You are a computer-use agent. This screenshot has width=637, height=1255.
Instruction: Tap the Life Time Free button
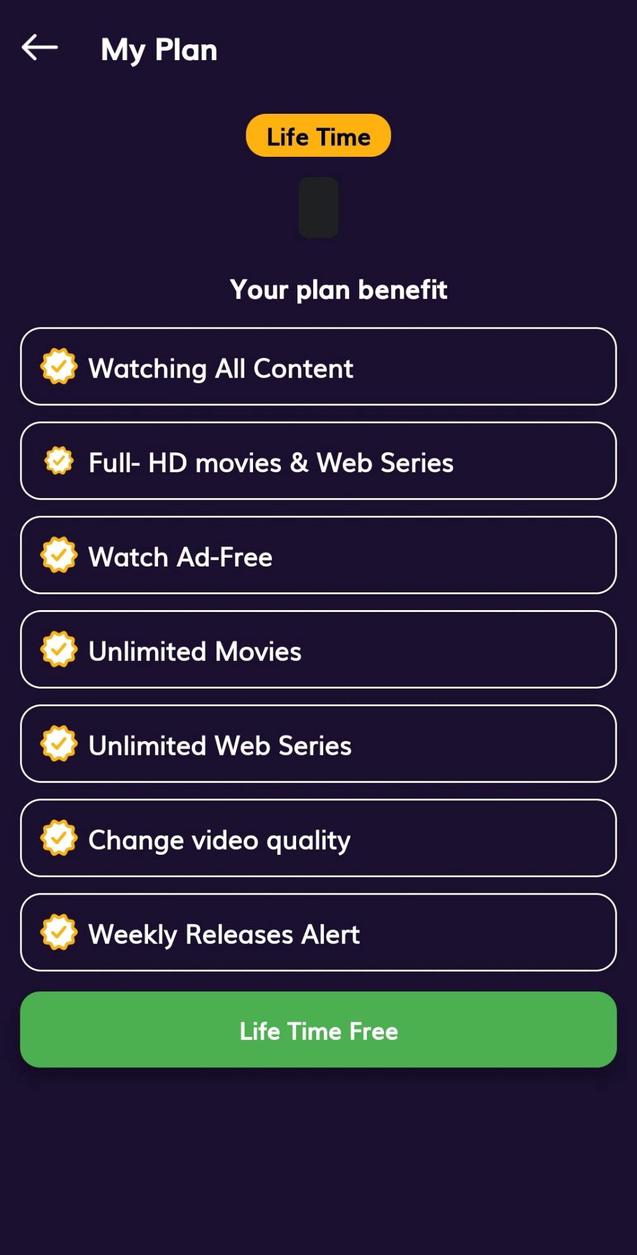[x=318, y=1030]
